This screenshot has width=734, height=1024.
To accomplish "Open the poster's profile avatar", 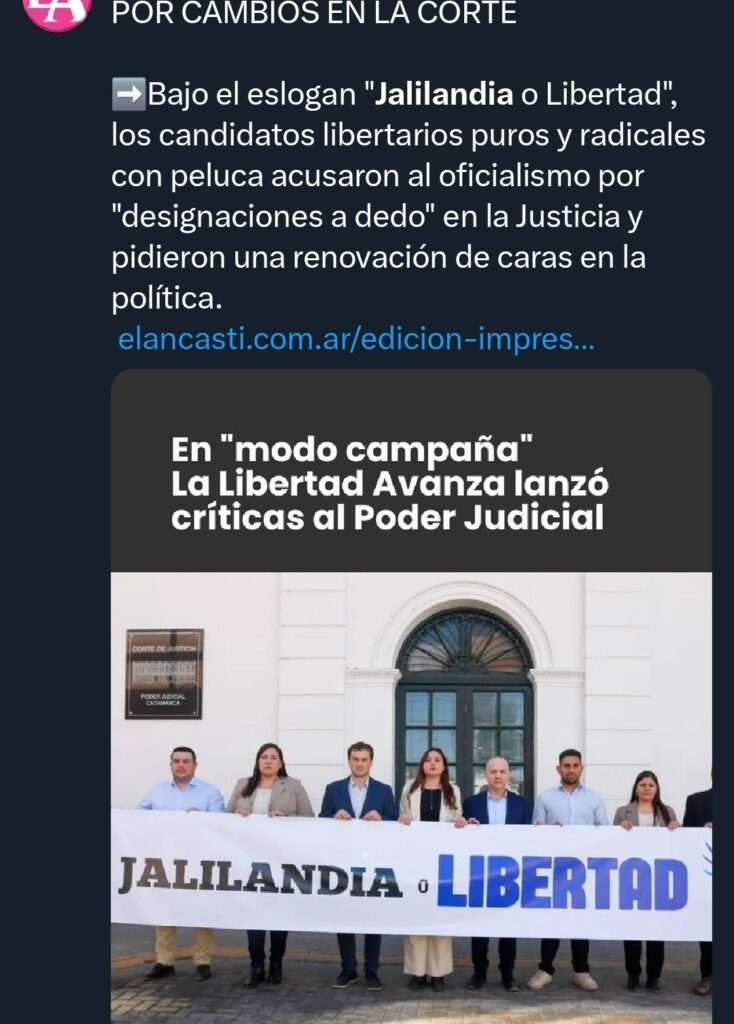I will pyautogui.click(x=57, y=12).
